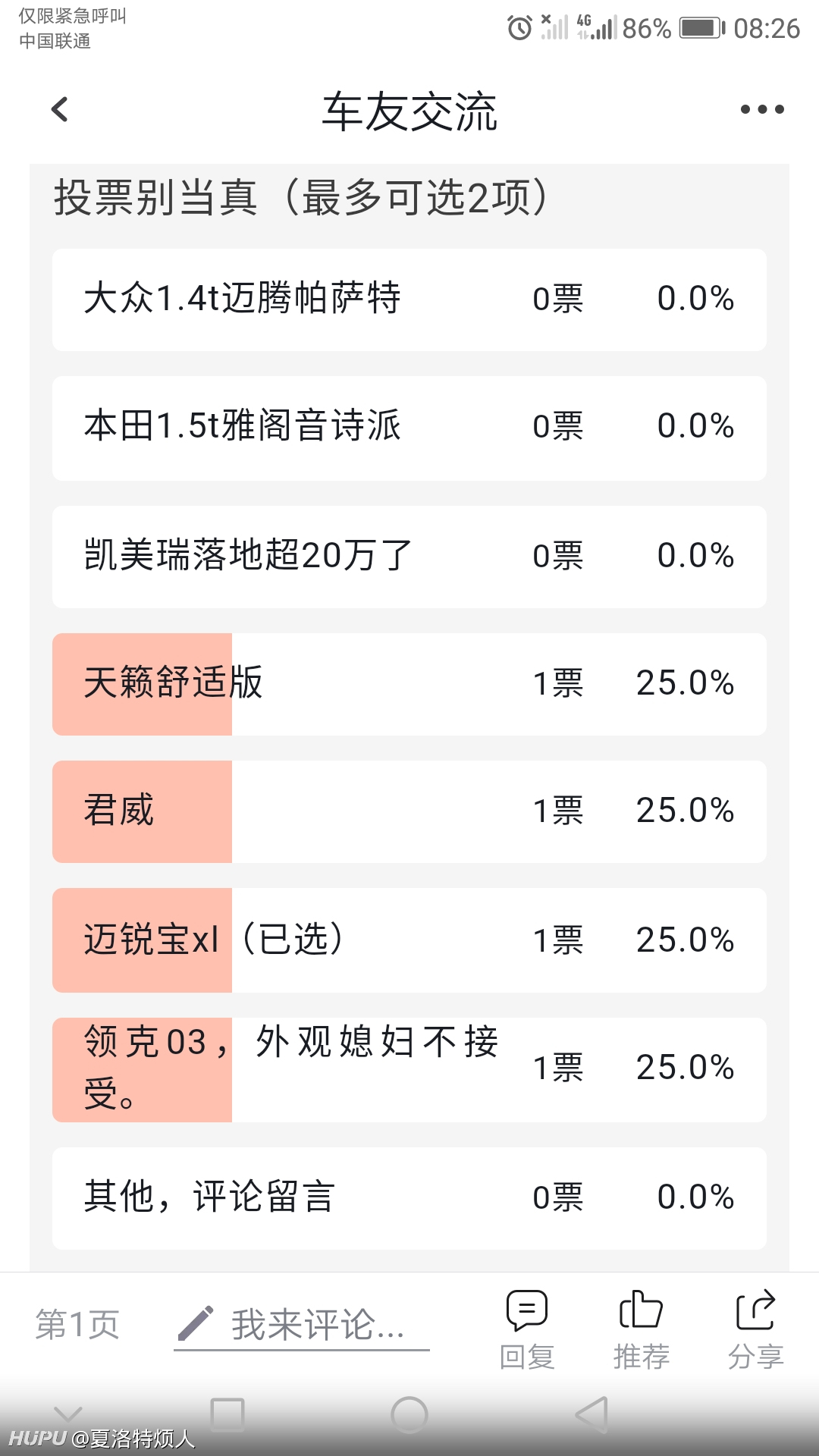Choose the 凯美瑞落地超20万了 option
Image resolution: width=819 pixels, height=1456 pixels.
tap(409, 557)
